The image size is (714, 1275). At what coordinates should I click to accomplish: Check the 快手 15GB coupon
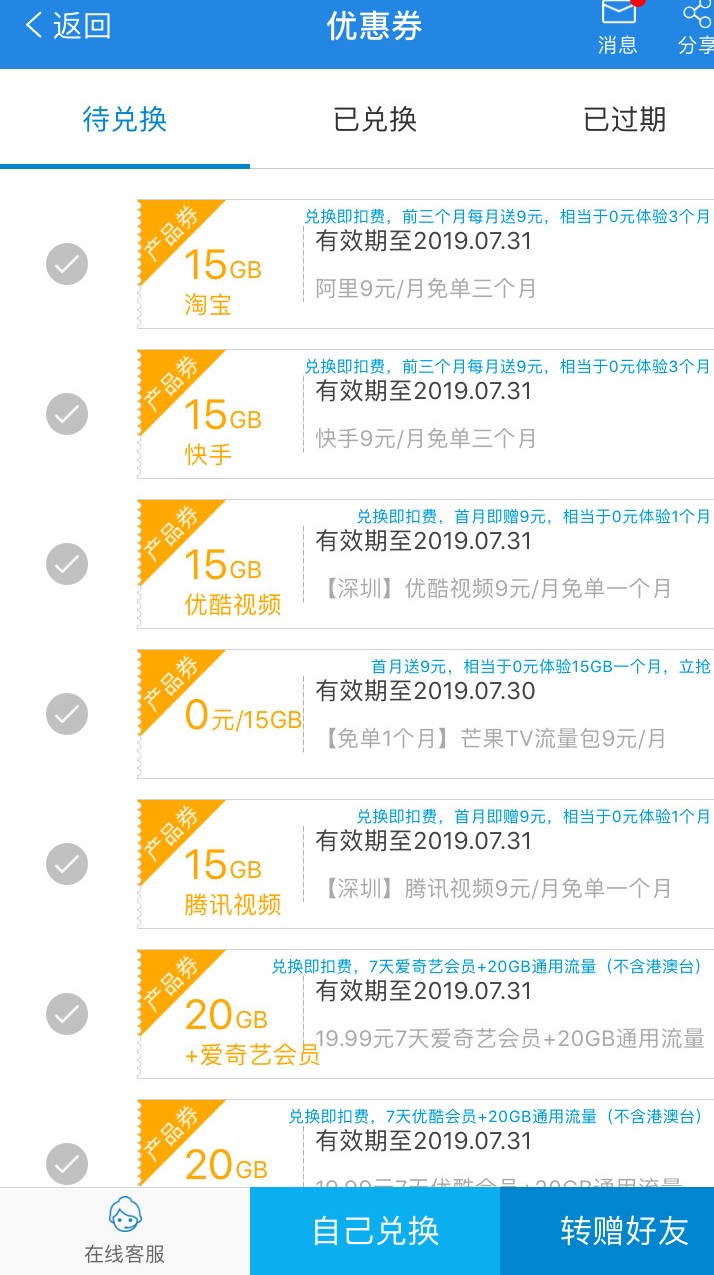(x=67, y=414)
